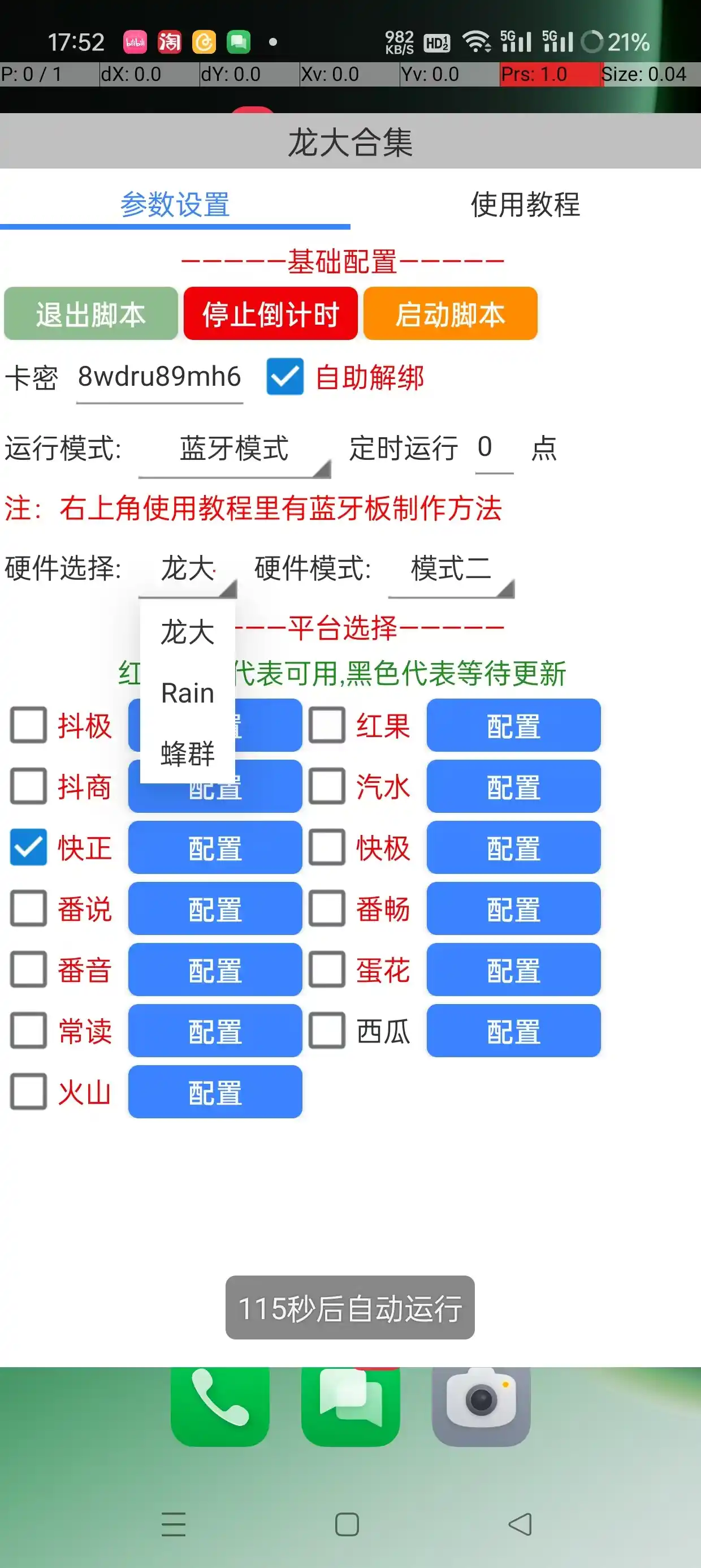Screen dimensions: 701x1568
Task: Uncheck the 自助解绑 checkbox
Action: click(x=285, y=377)
